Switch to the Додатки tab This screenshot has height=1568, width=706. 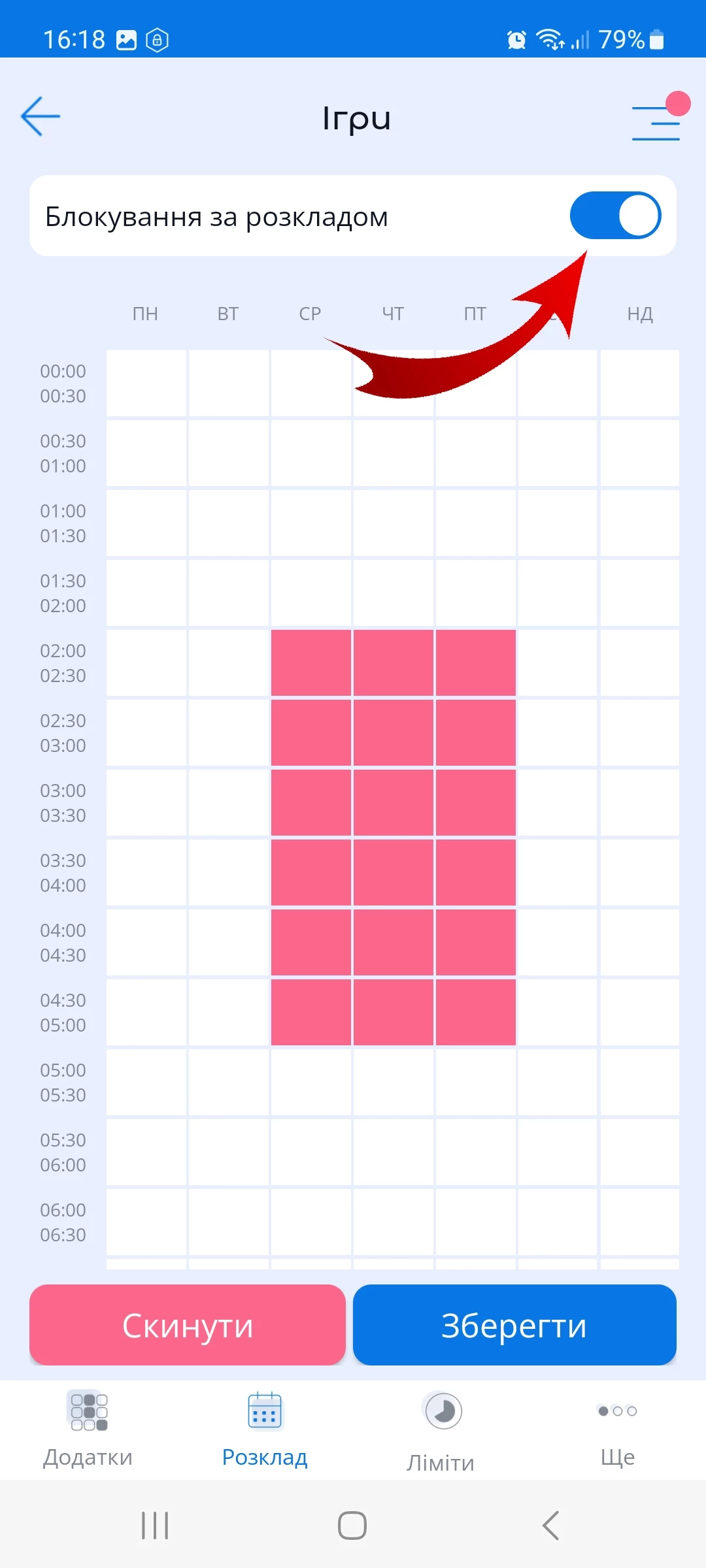pos(88,1428)
